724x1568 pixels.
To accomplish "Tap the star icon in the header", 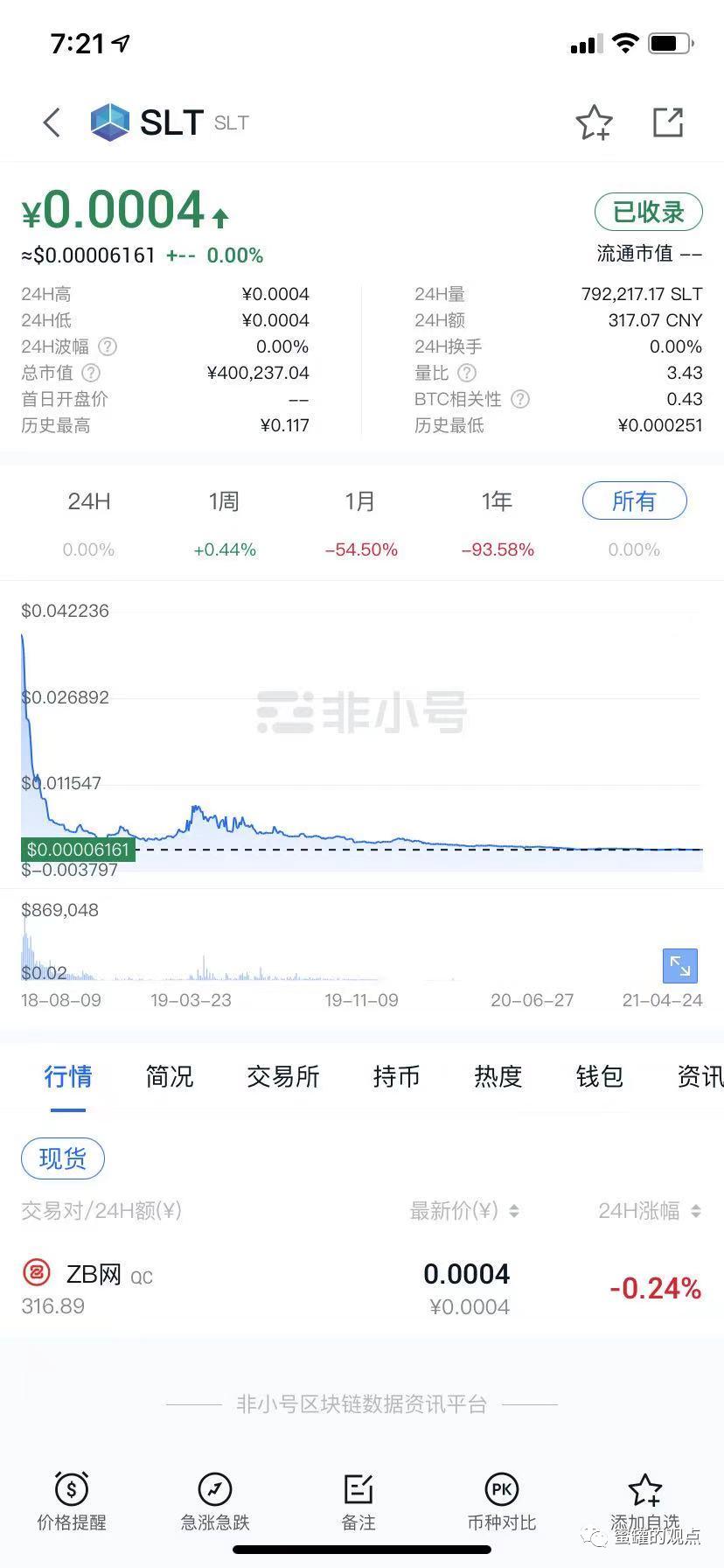I will pyautogui.click(x=594, y=122).
